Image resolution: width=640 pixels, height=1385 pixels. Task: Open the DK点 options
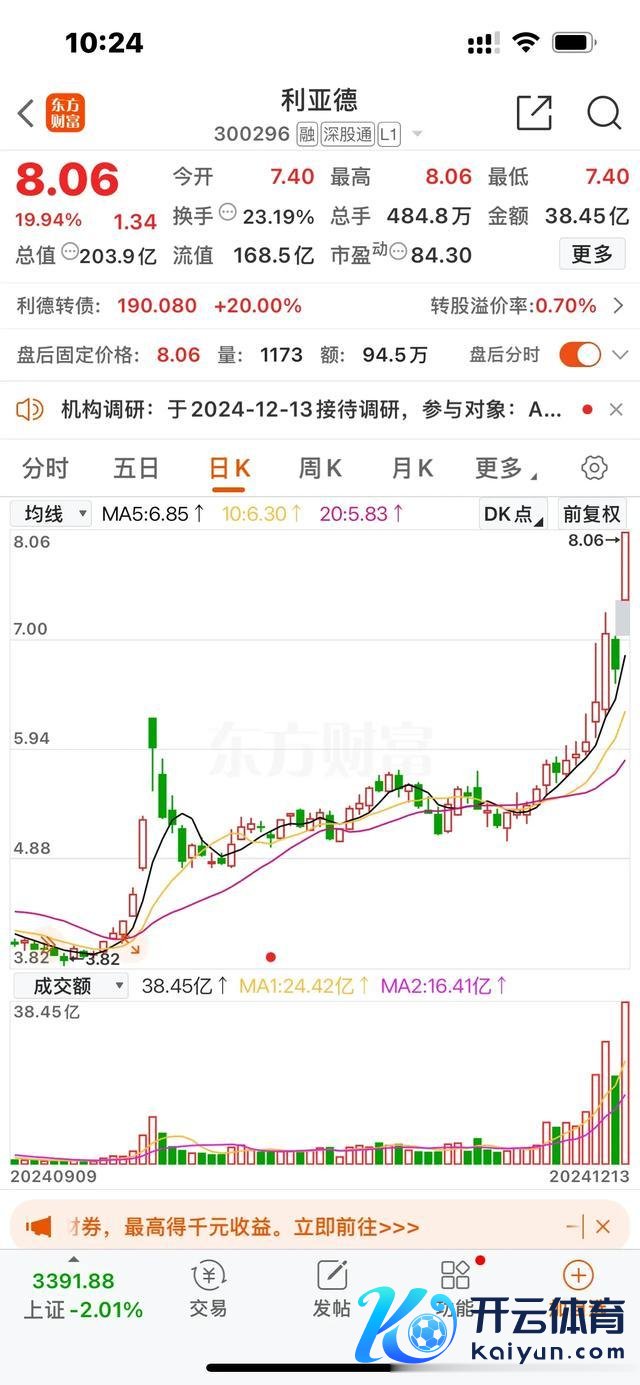[513, 514]
